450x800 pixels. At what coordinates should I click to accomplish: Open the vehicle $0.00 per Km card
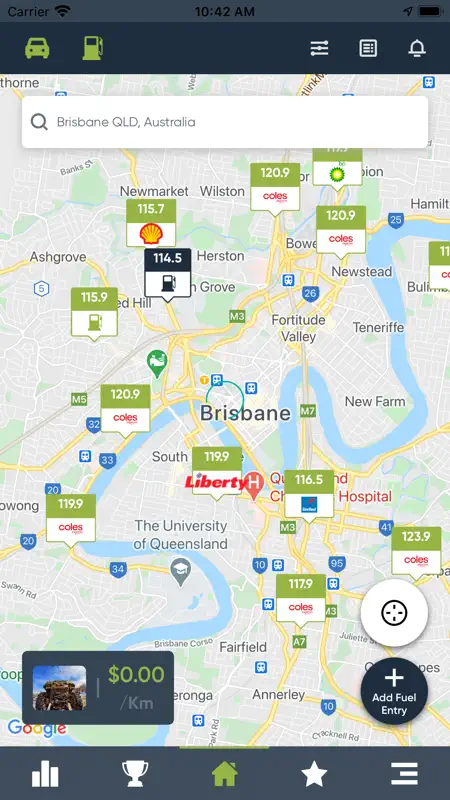click(x=98, y=688)
